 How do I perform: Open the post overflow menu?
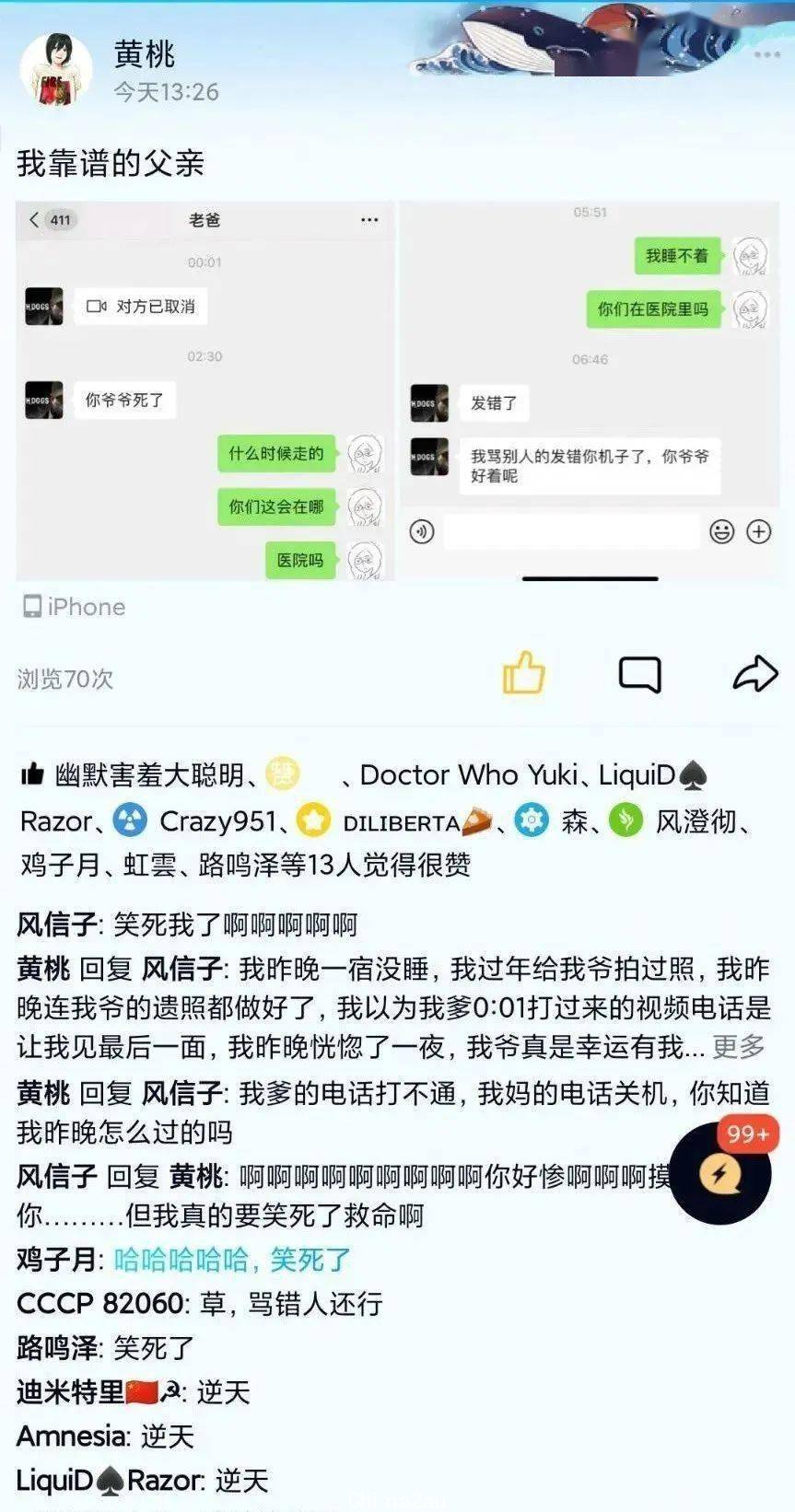tap(766, 55)
